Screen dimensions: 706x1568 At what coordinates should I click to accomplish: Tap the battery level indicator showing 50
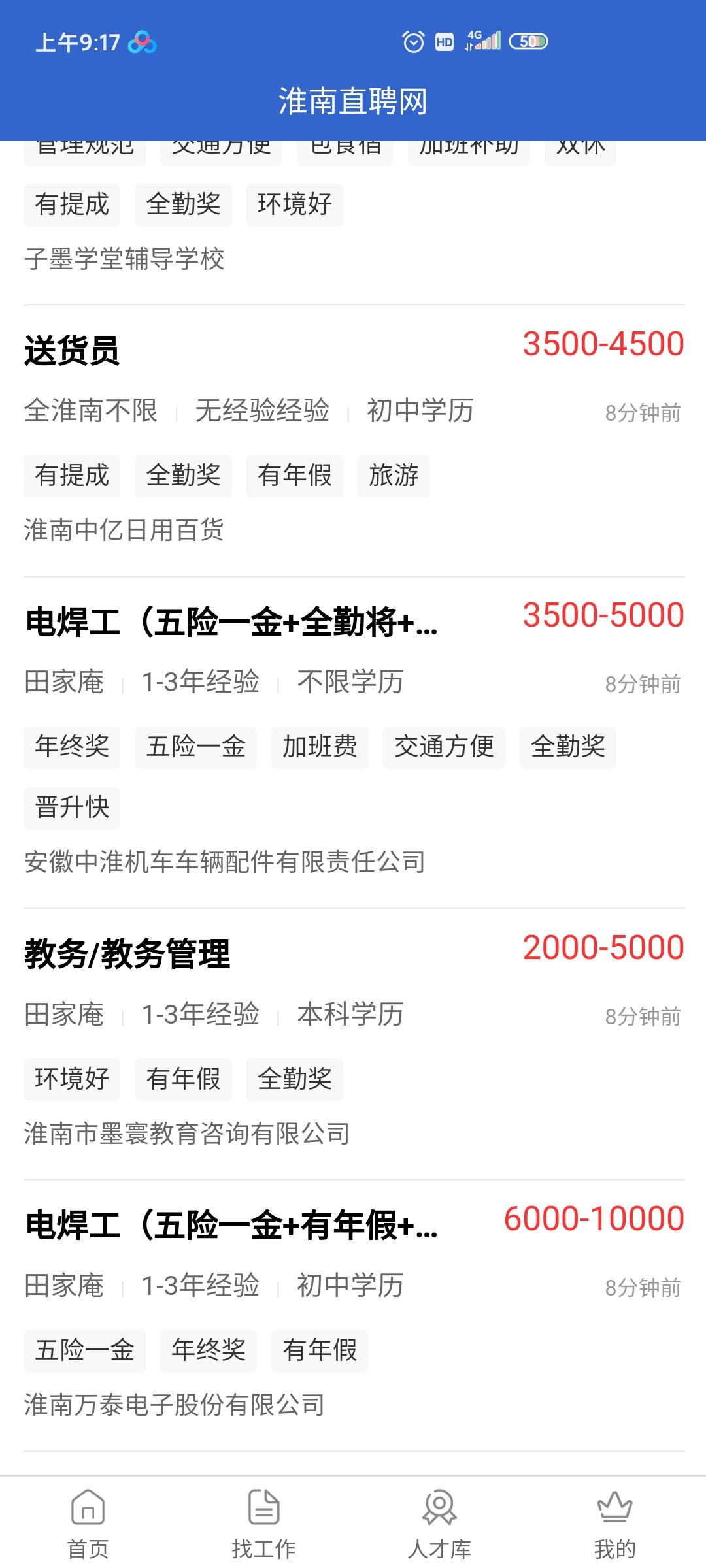(531, 42)
